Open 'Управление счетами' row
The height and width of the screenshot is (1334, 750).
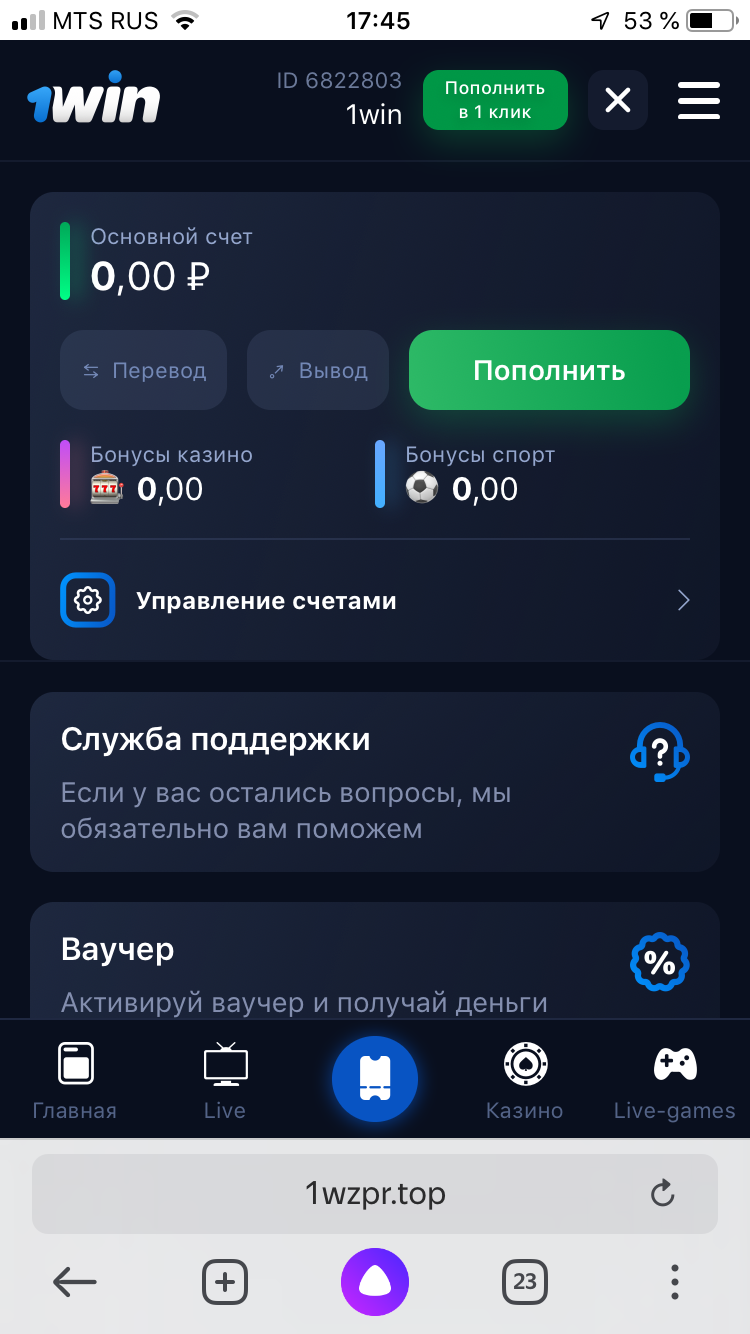[x=375, y=600]
